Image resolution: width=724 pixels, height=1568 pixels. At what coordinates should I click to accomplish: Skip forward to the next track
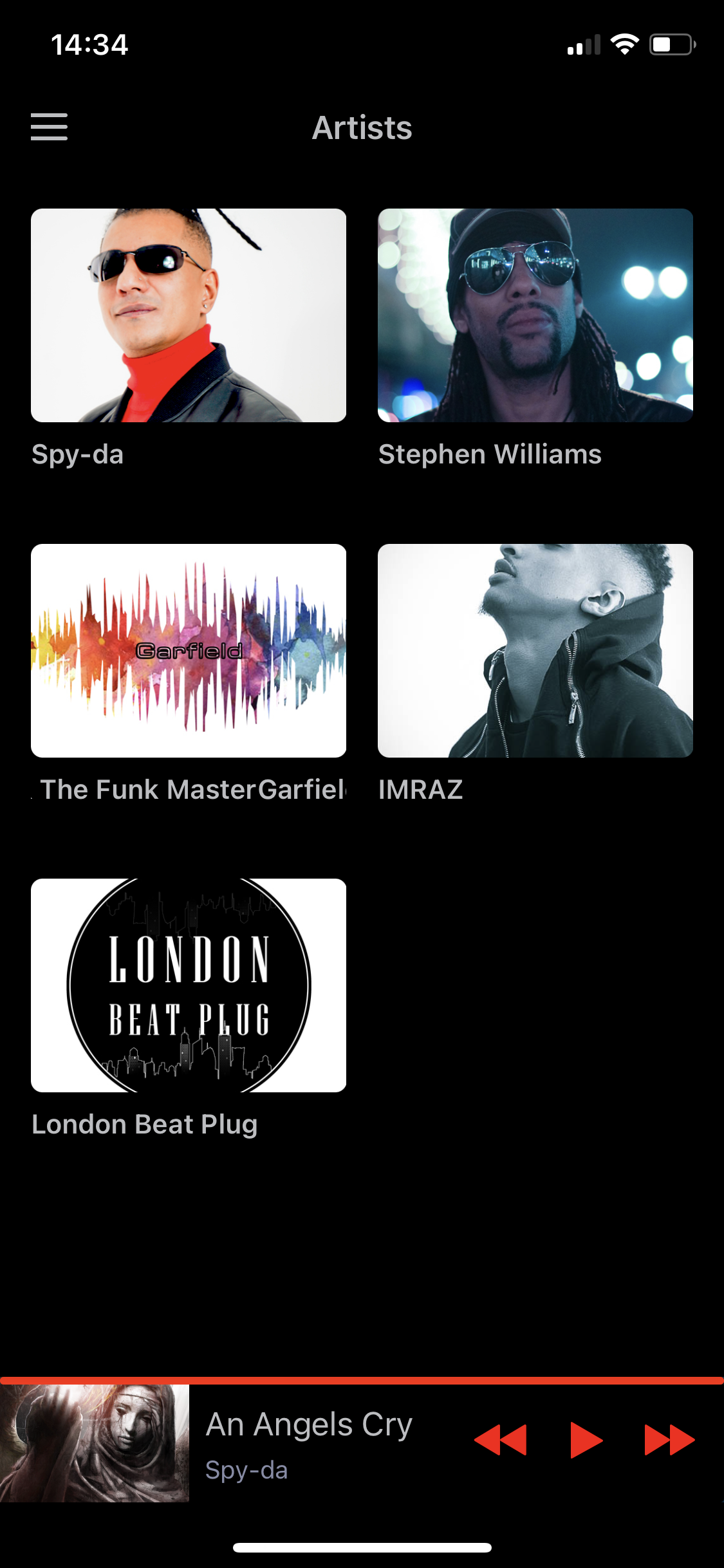tap(669, 1440)
